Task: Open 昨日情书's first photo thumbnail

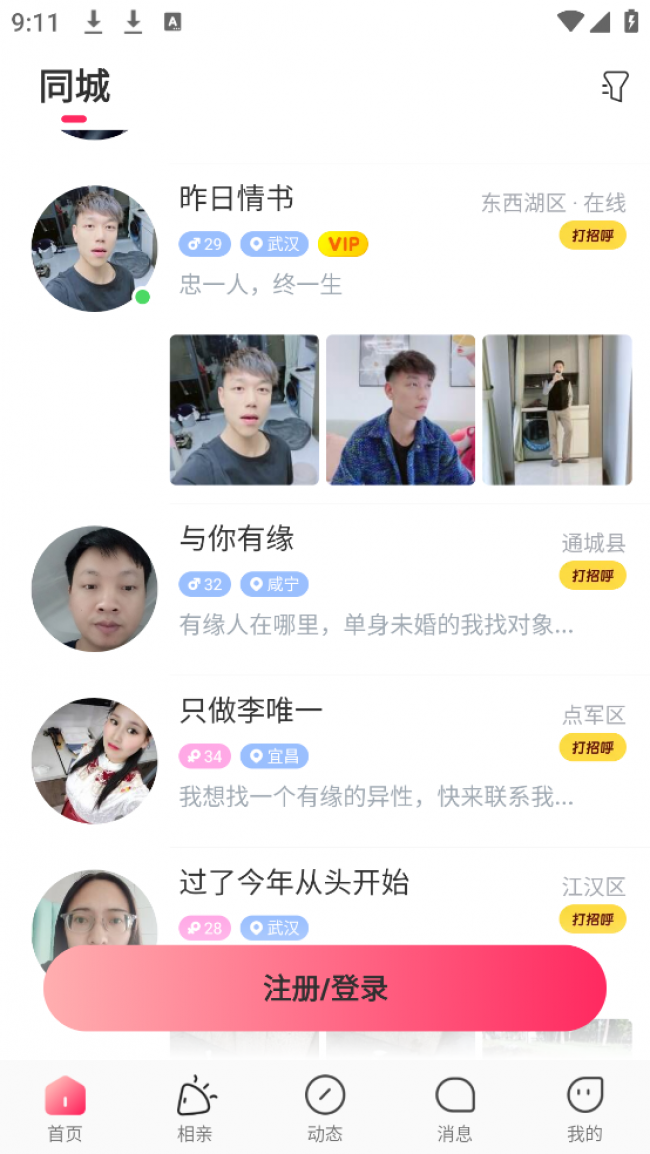Action: pos(244,410)
